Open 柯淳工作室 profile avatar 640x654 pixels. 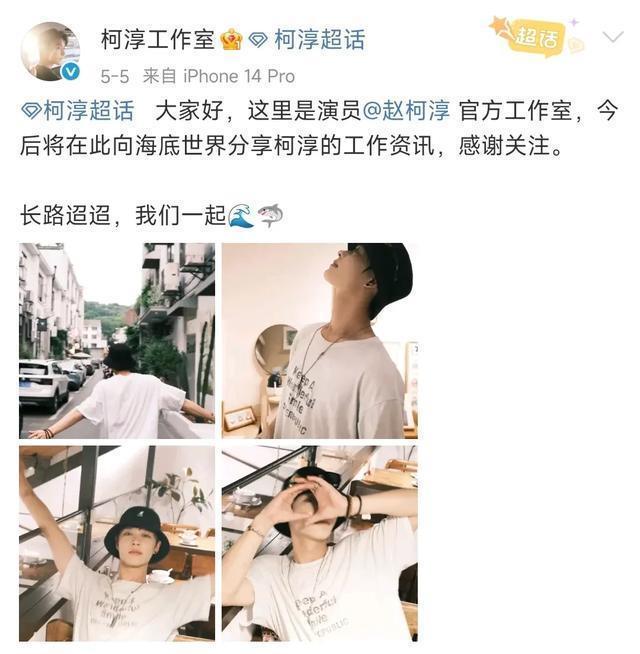tap(50, 52)
